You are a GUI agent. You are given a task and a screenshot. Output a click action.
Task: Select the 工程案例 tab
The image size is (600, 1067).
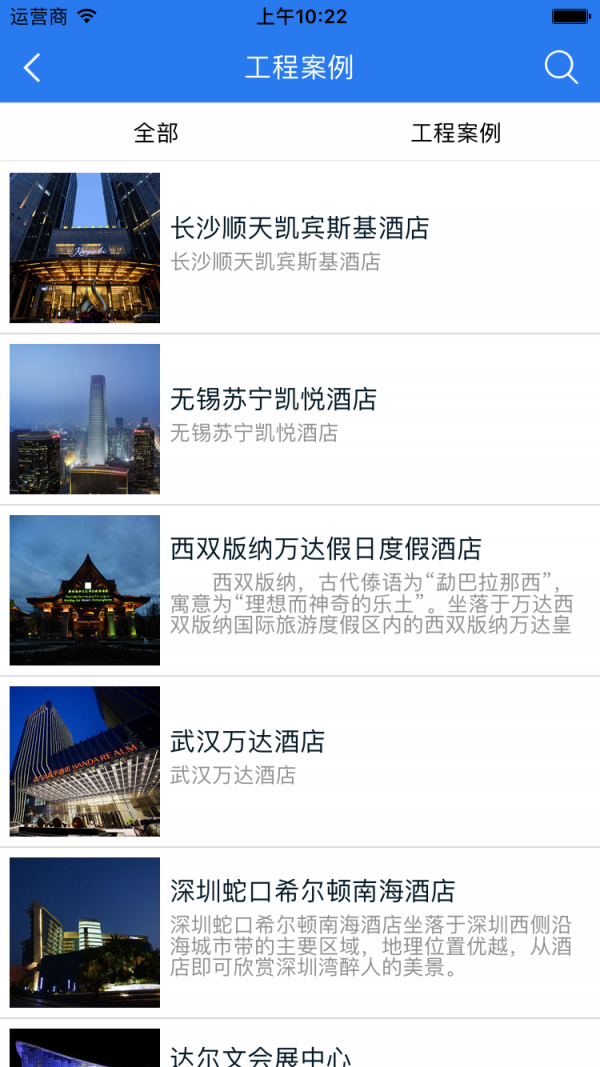[456, 133]
